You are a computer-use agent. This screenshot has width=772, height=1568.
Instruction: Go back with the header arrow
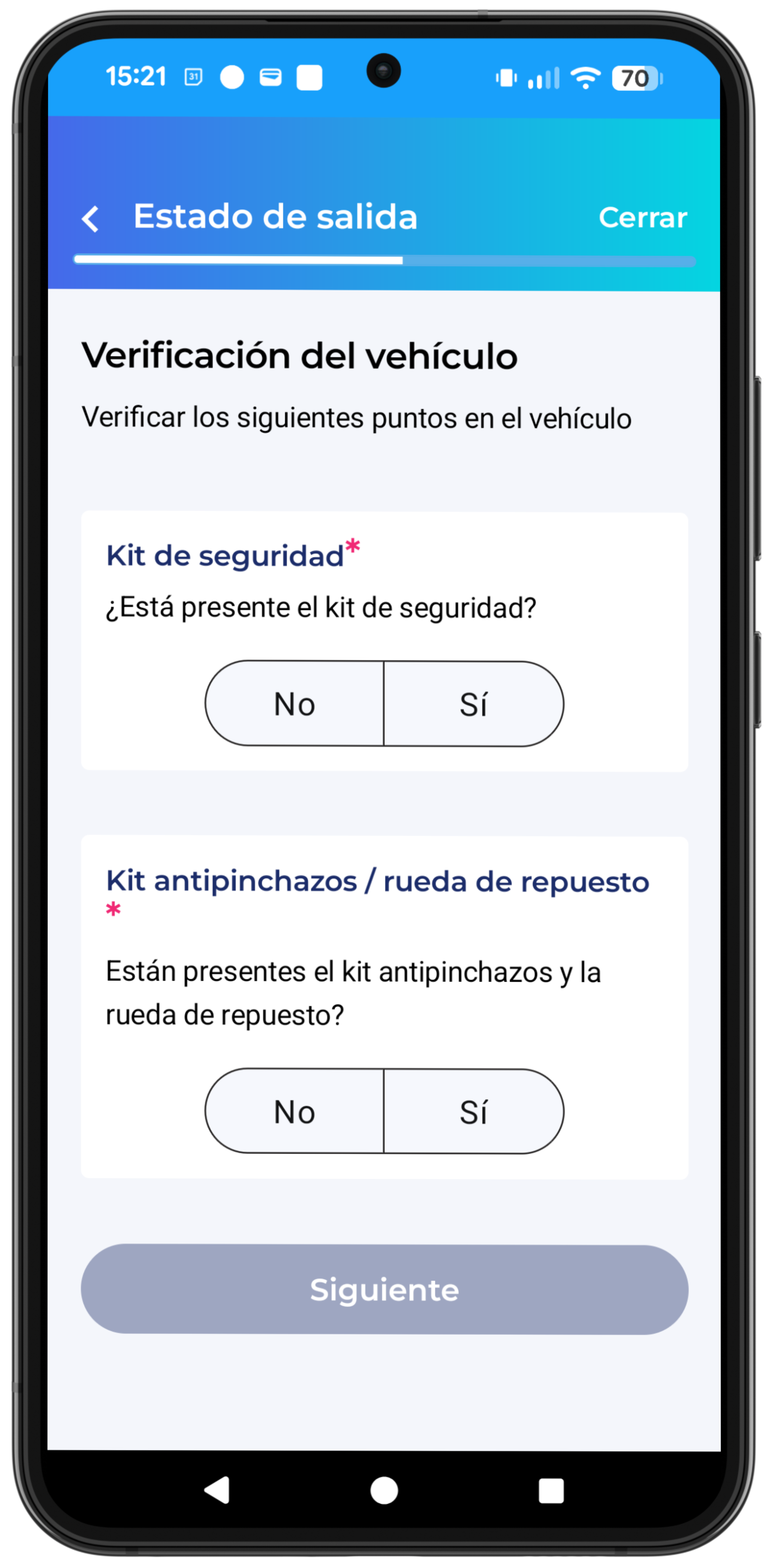click(90, 218)
